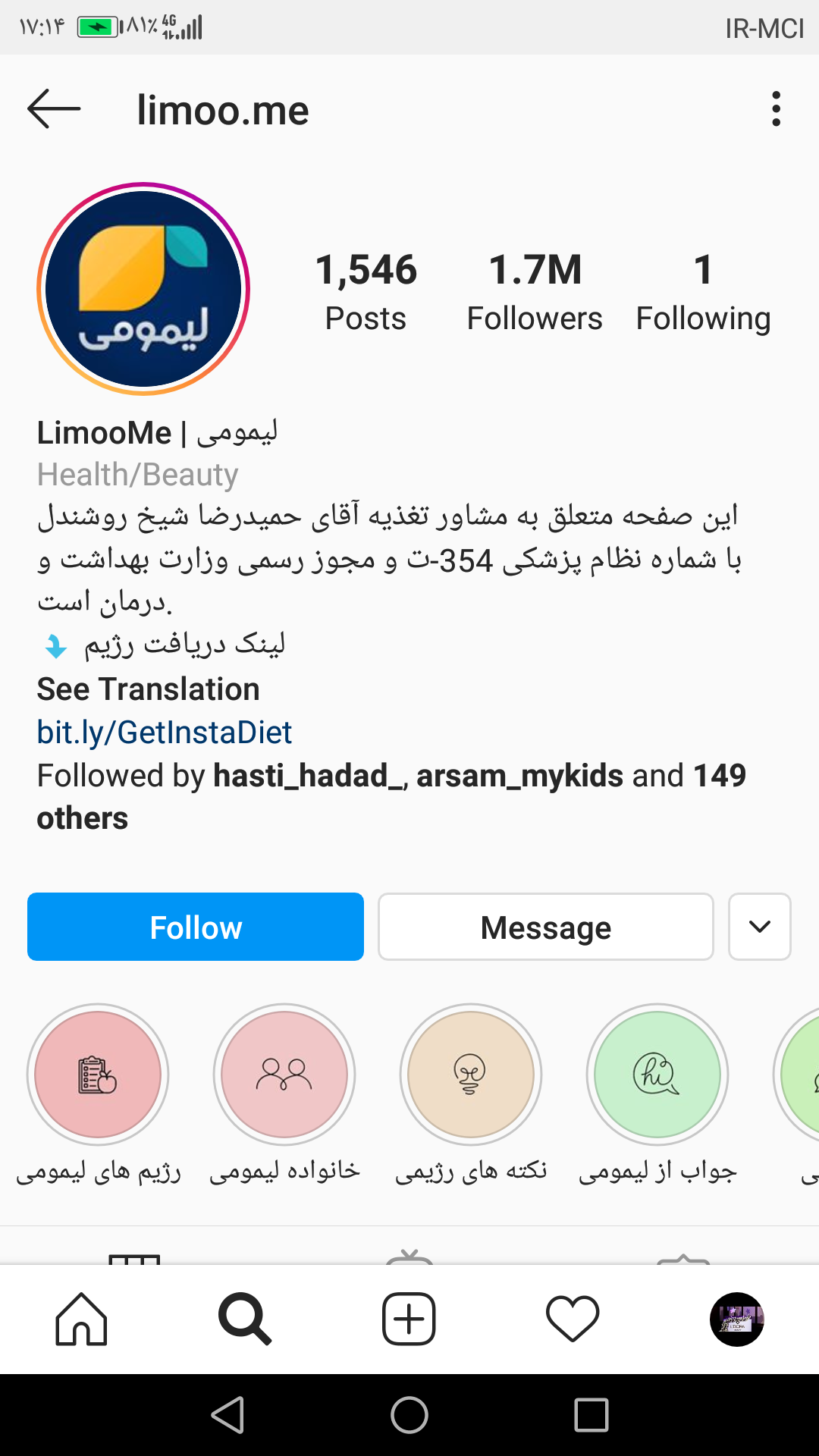The width and height of the screenshot is (819, 1456).
Task: Open the Activity heart tab
Action: (573, 1319)
